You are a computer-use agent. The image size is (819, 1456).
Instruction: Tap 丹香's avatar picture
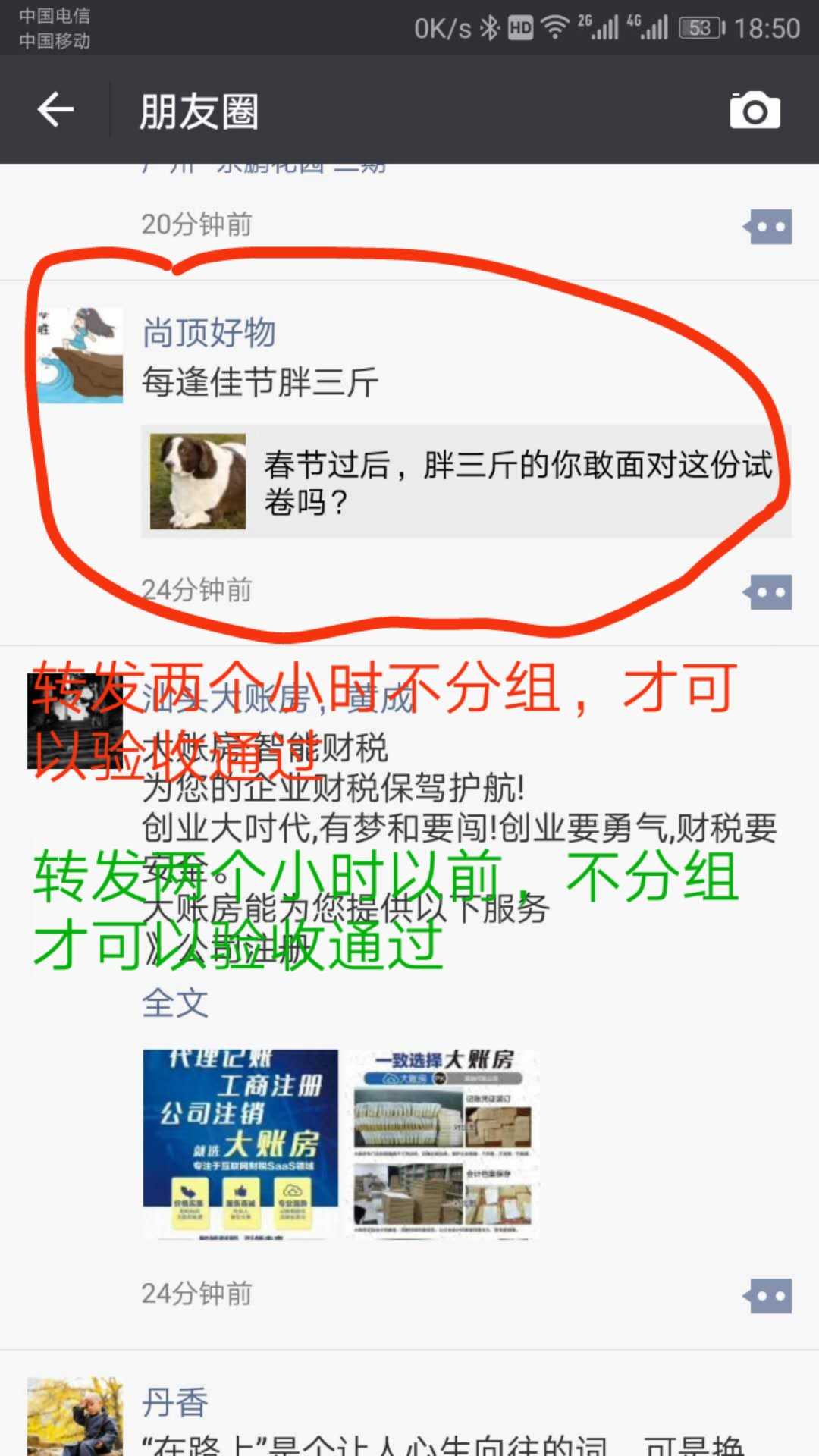pos(74,1417)
